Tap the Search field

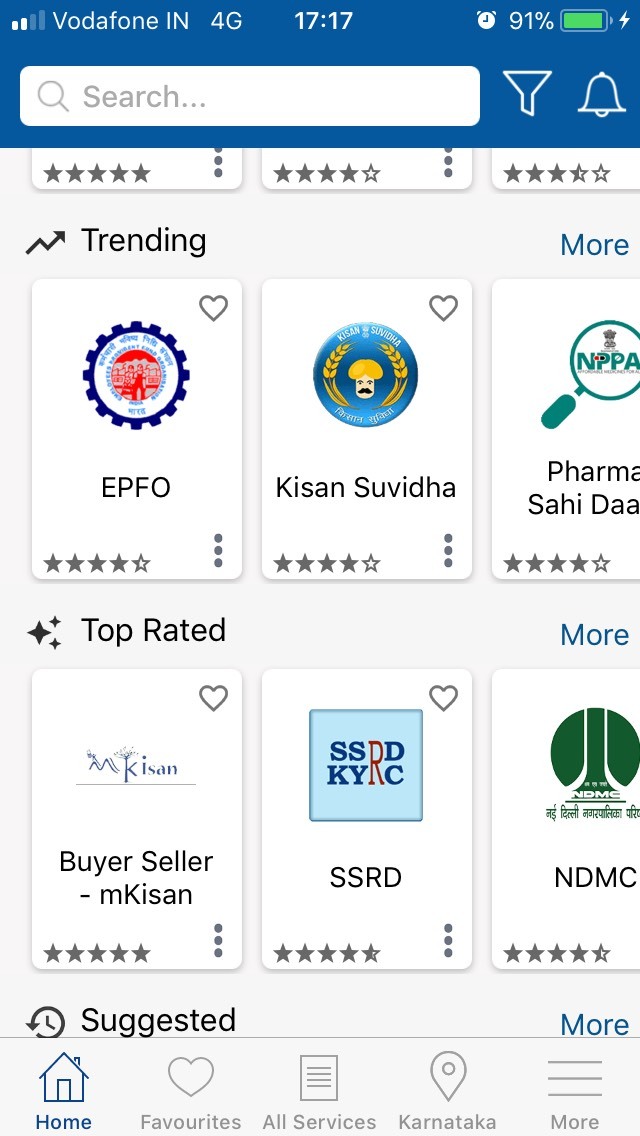250,96
